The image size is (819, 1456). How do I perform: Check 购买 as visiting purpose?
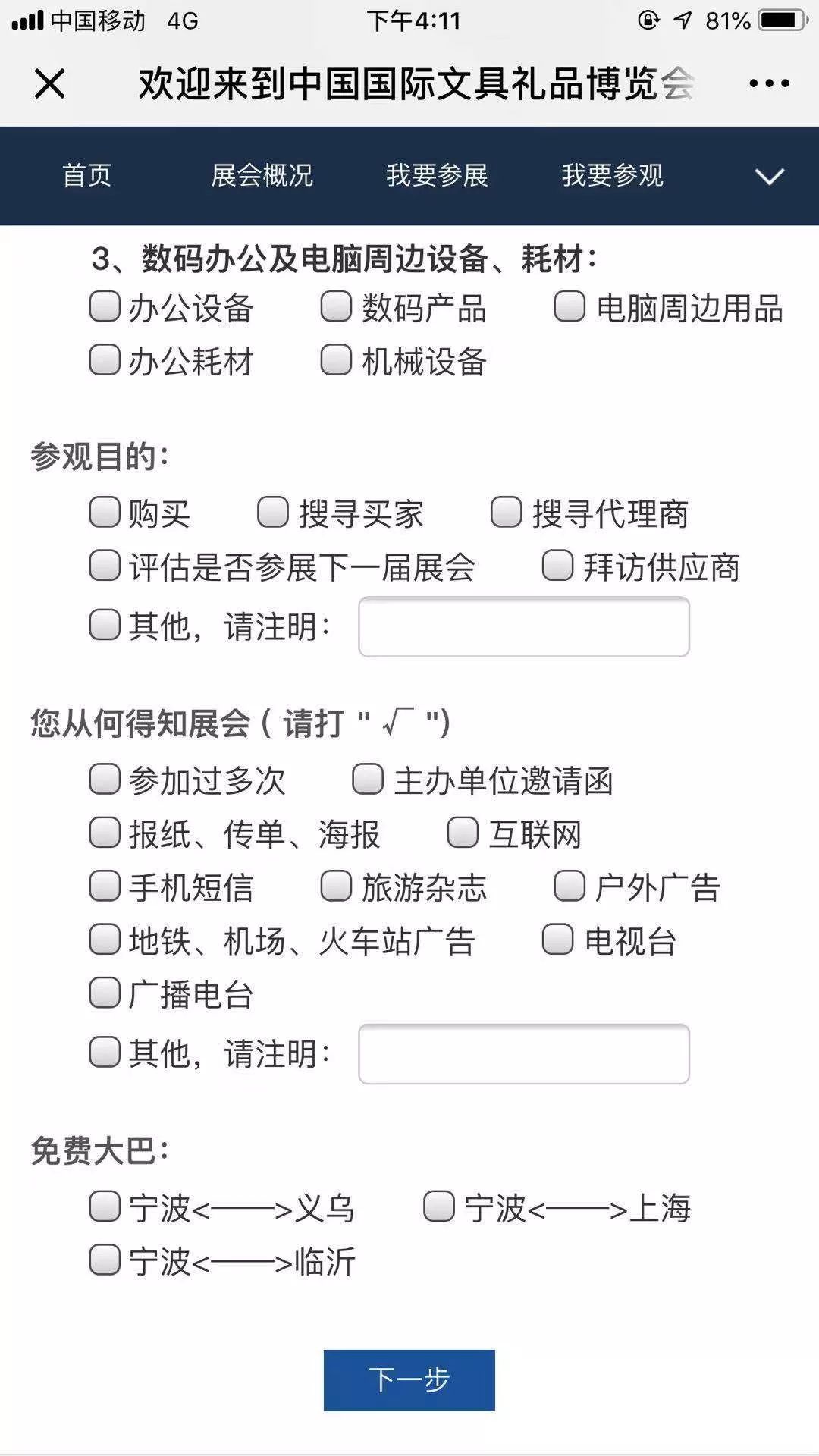(105, 513)
